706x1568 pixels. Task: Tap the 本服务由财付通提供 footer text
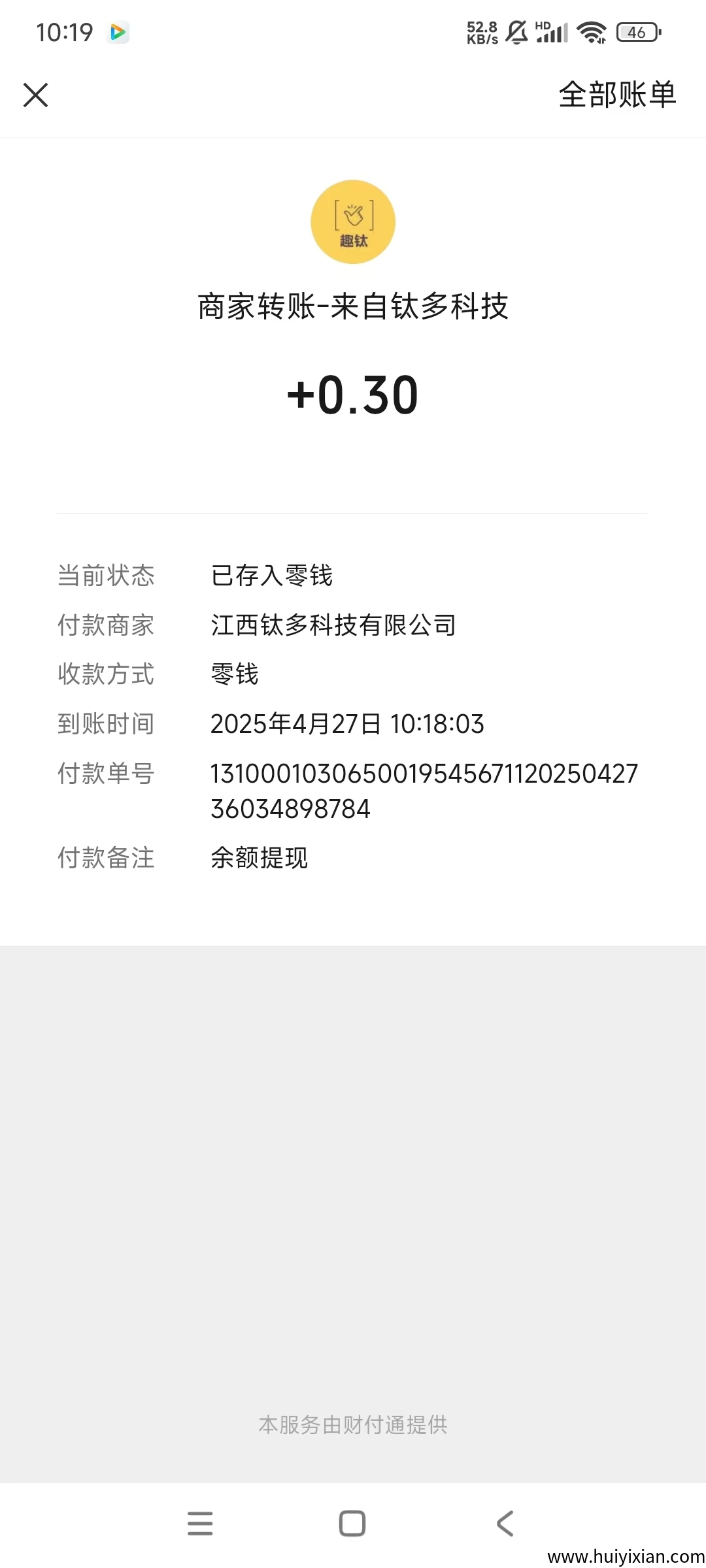[353, 1424]
